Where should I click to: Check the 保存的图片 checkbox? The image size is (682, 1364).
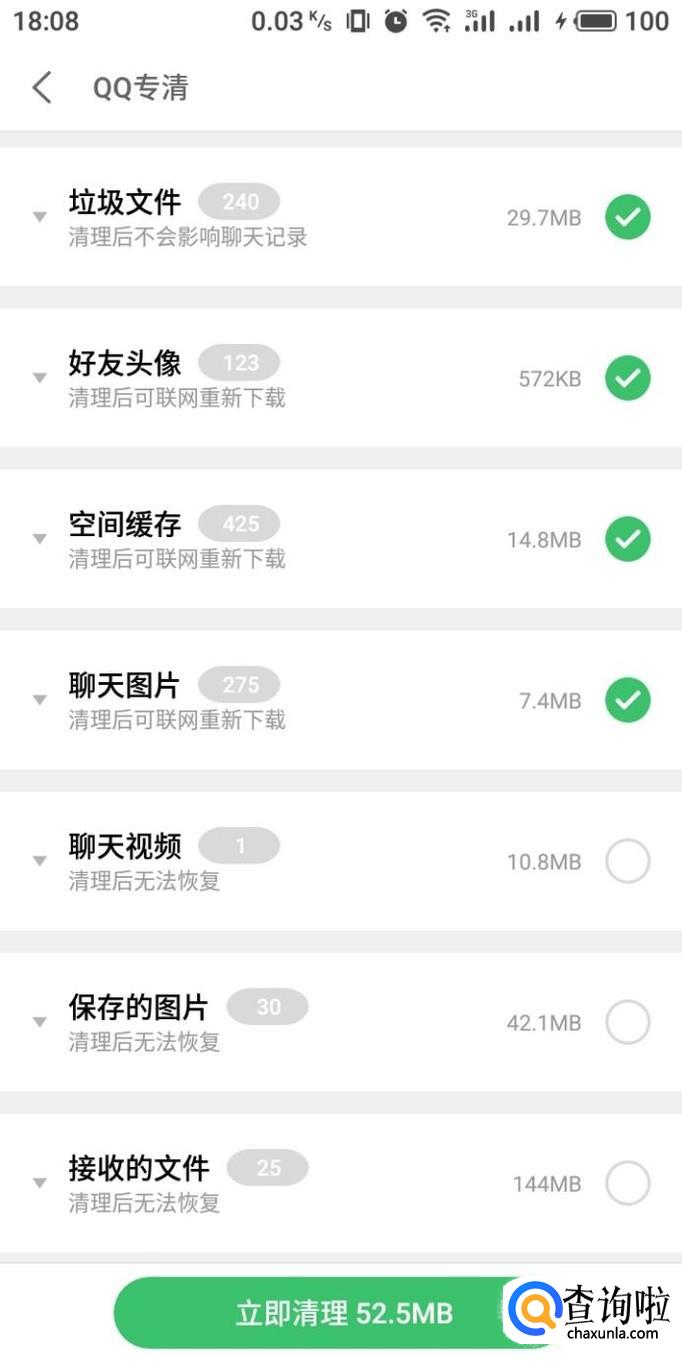pyautogui.click(x=627, y=1022)
